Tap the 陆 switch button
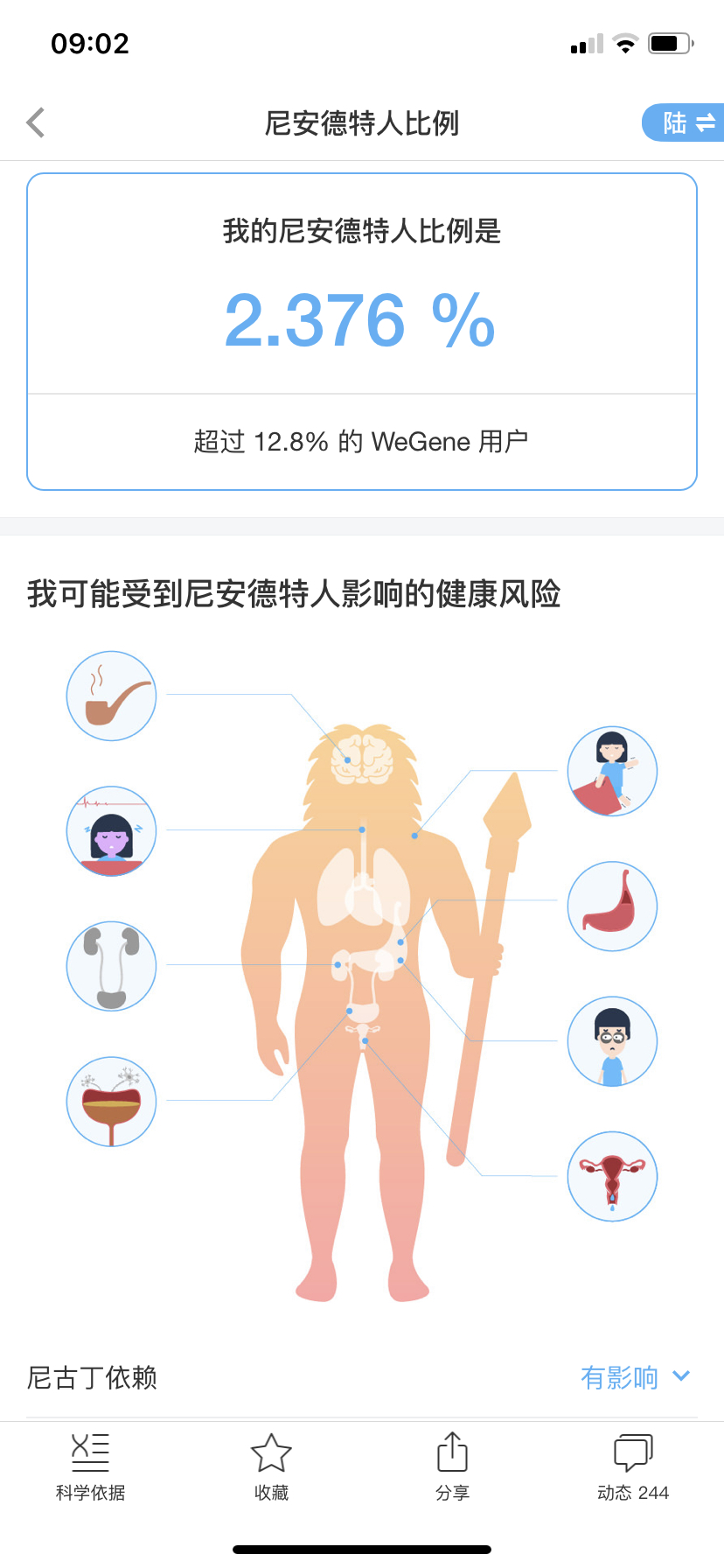The height and width of the screenshot is (1568, 724). [685, 122]
